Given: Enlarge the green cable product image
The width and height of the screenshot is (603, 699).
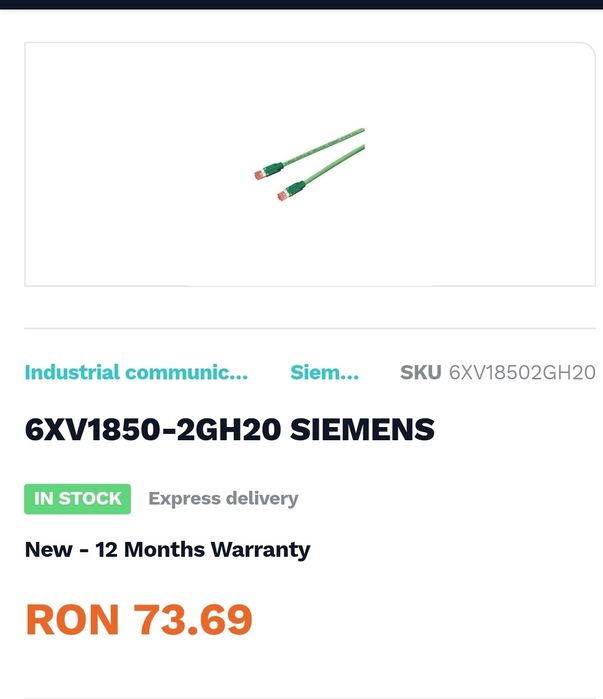Looking at the screenshot, I should [309, 165].
